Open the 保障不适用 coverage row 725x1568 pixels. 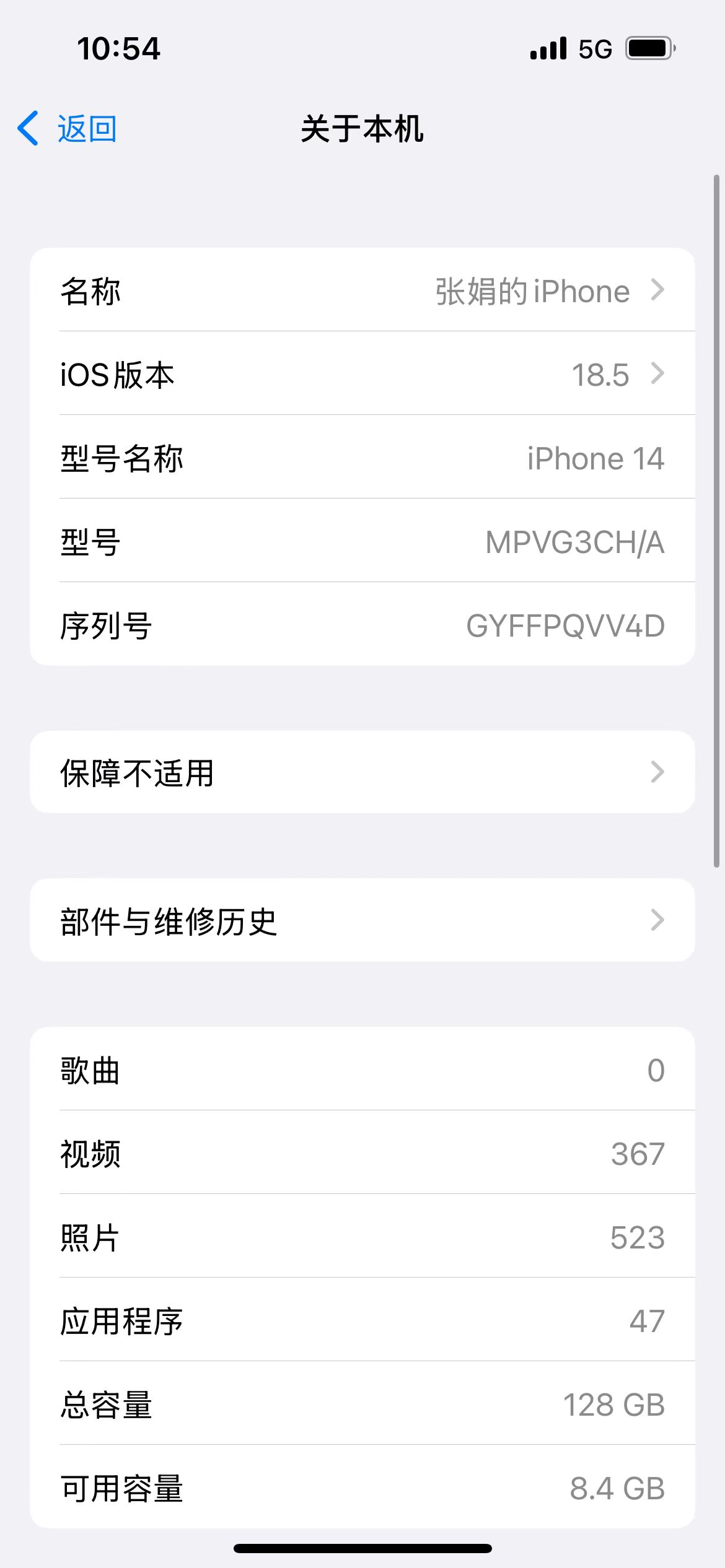tap(362, 773)
